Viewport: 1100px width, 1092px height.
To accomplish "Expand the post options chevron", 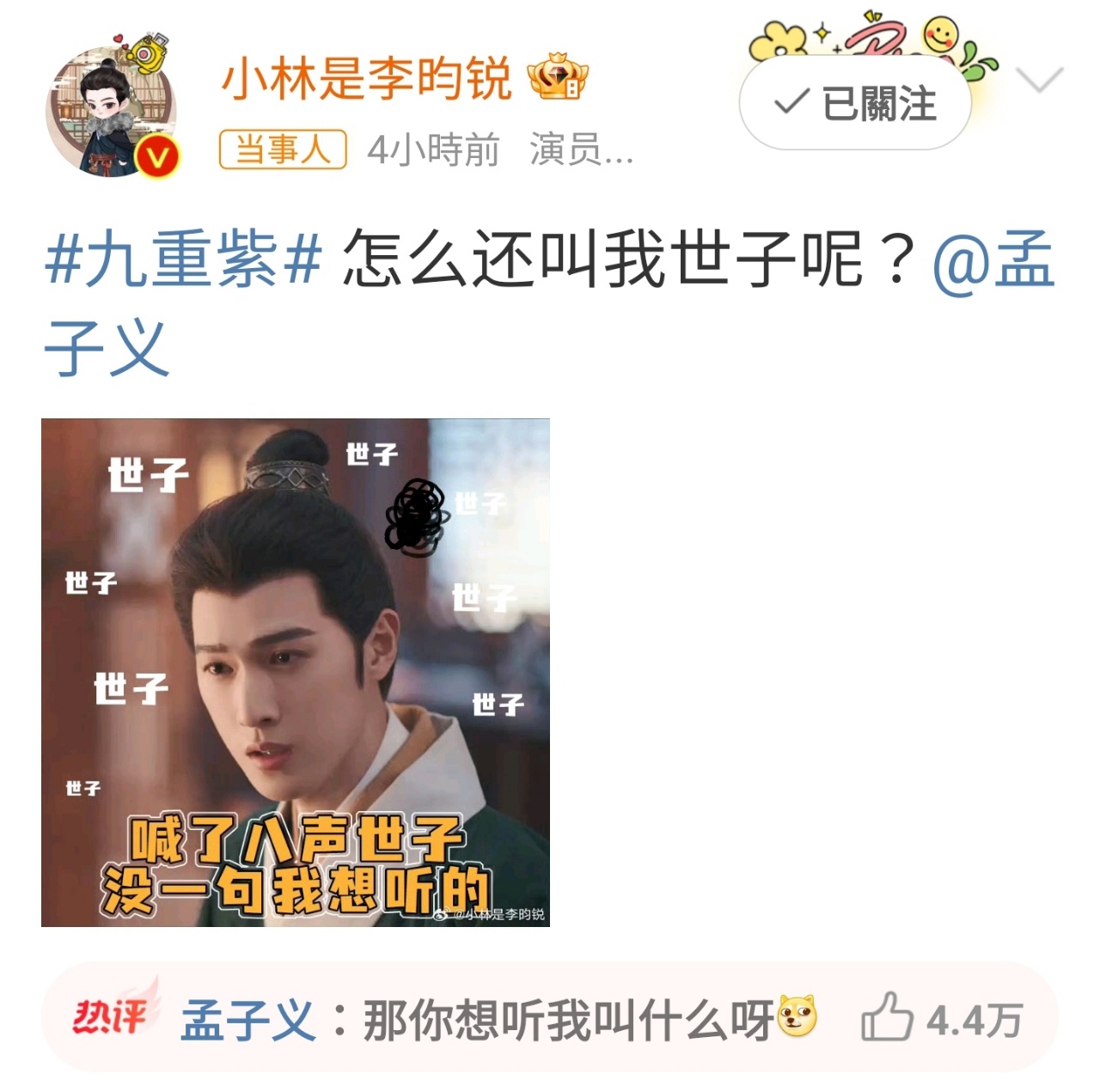I will coord(1038,80).
